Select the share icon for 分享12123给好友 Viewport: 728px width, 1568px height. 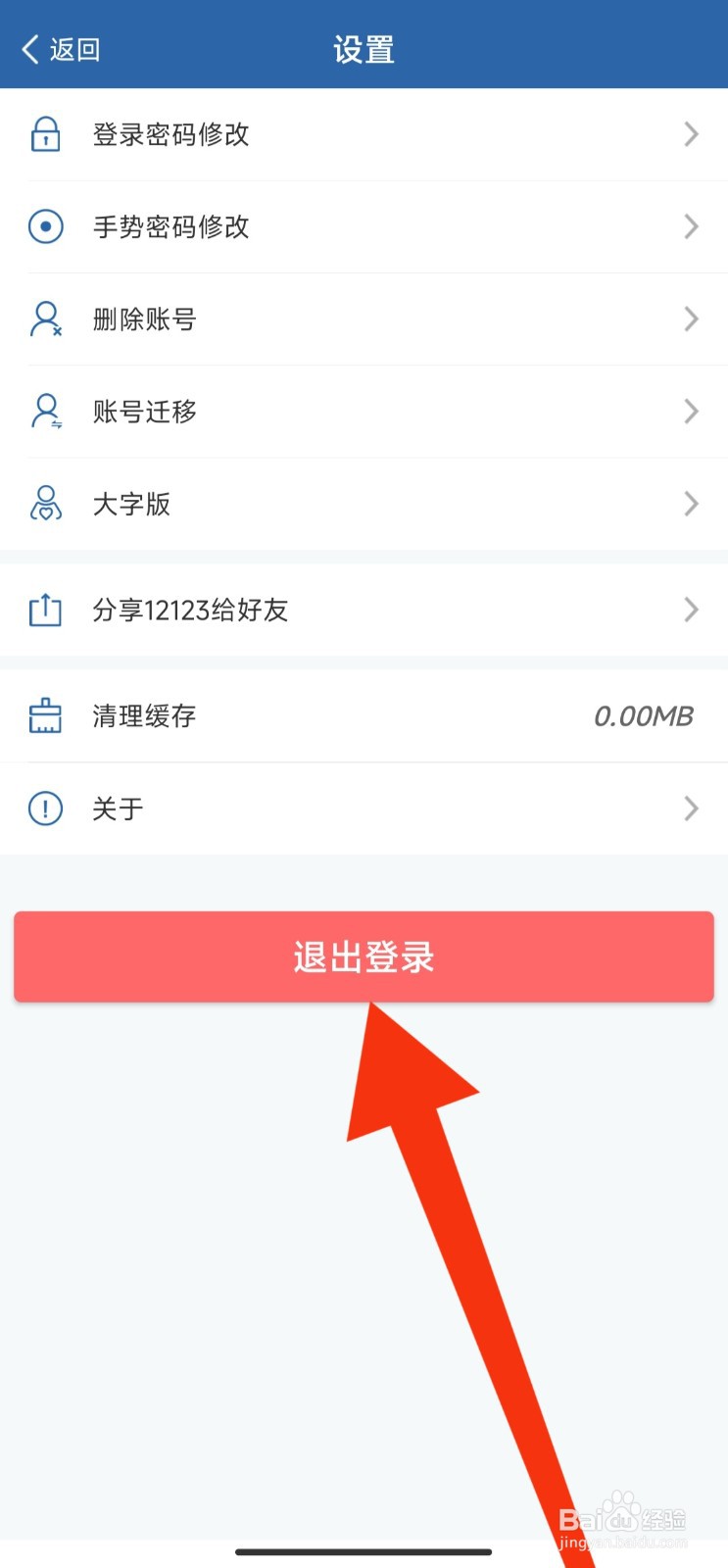point(45,610)
